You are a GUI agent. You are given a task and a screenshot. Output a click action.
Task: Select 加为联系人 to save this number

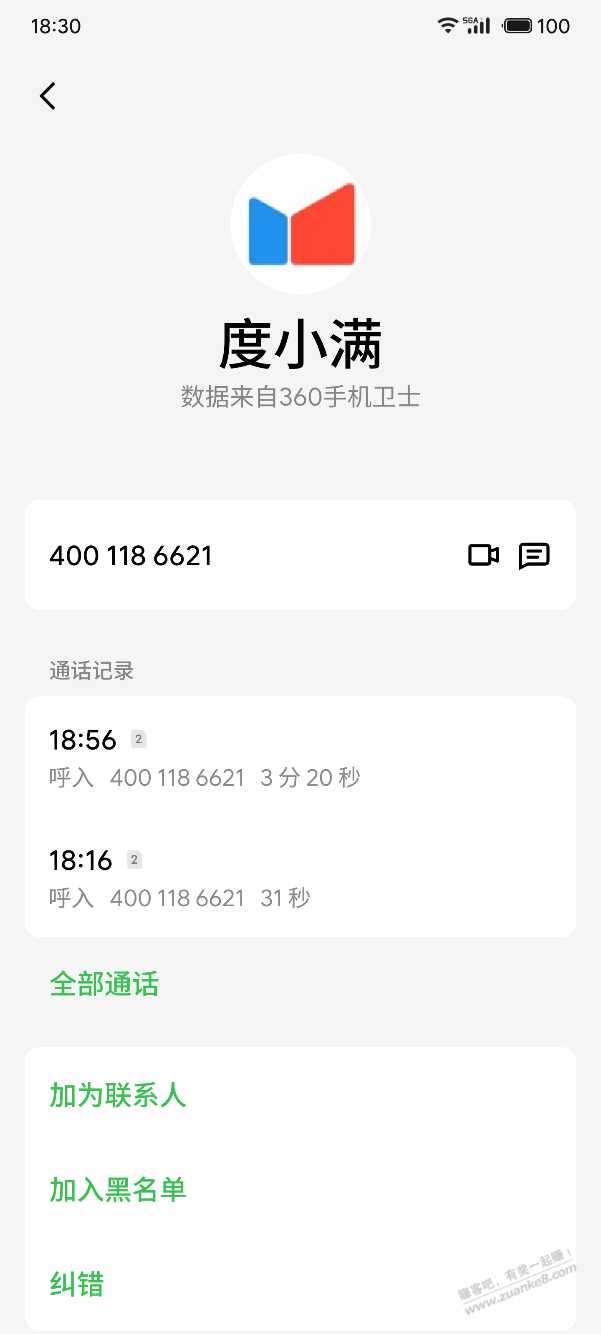118,1096
